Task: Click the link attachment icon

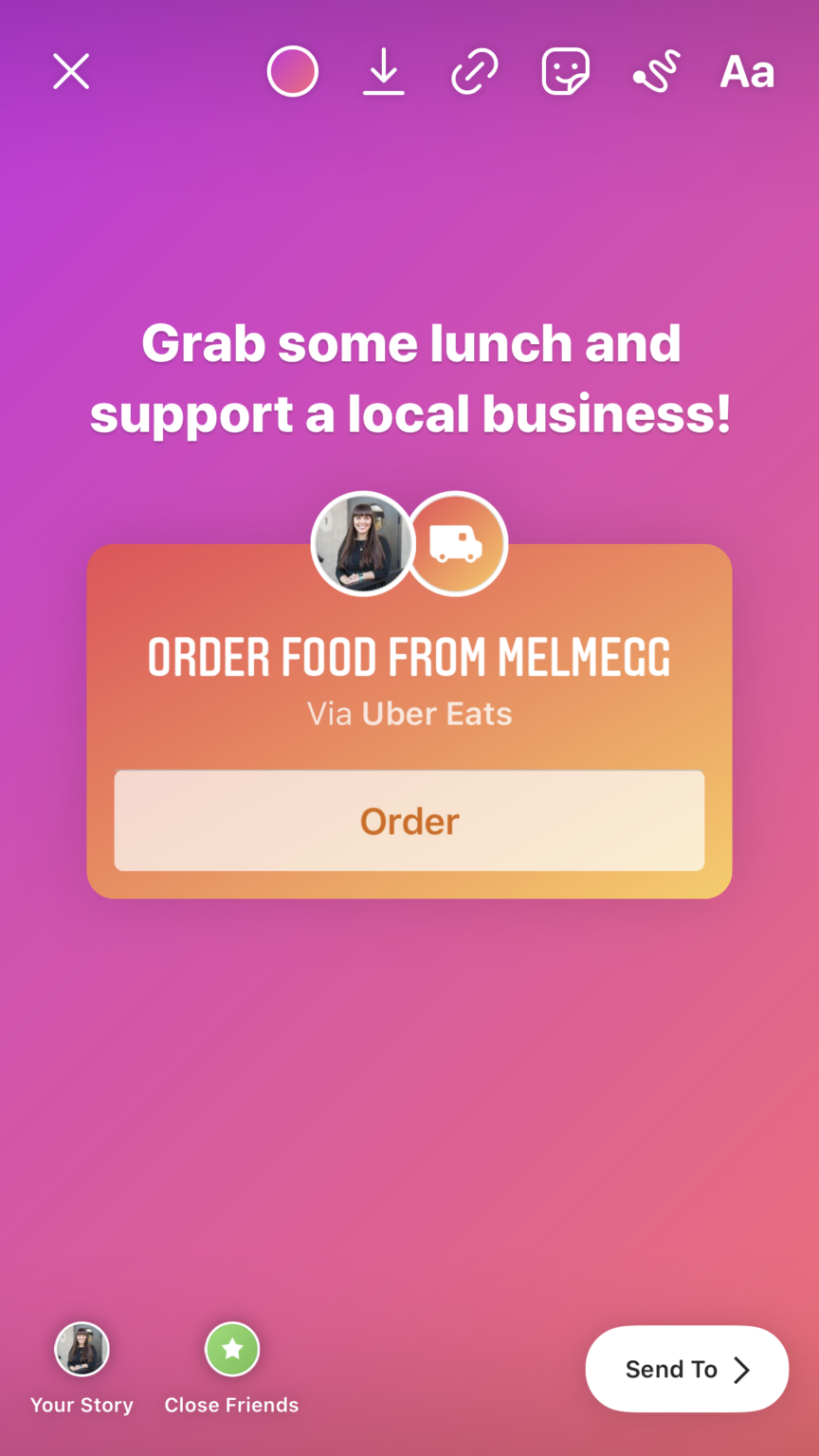Action: (x=474, y=71)
